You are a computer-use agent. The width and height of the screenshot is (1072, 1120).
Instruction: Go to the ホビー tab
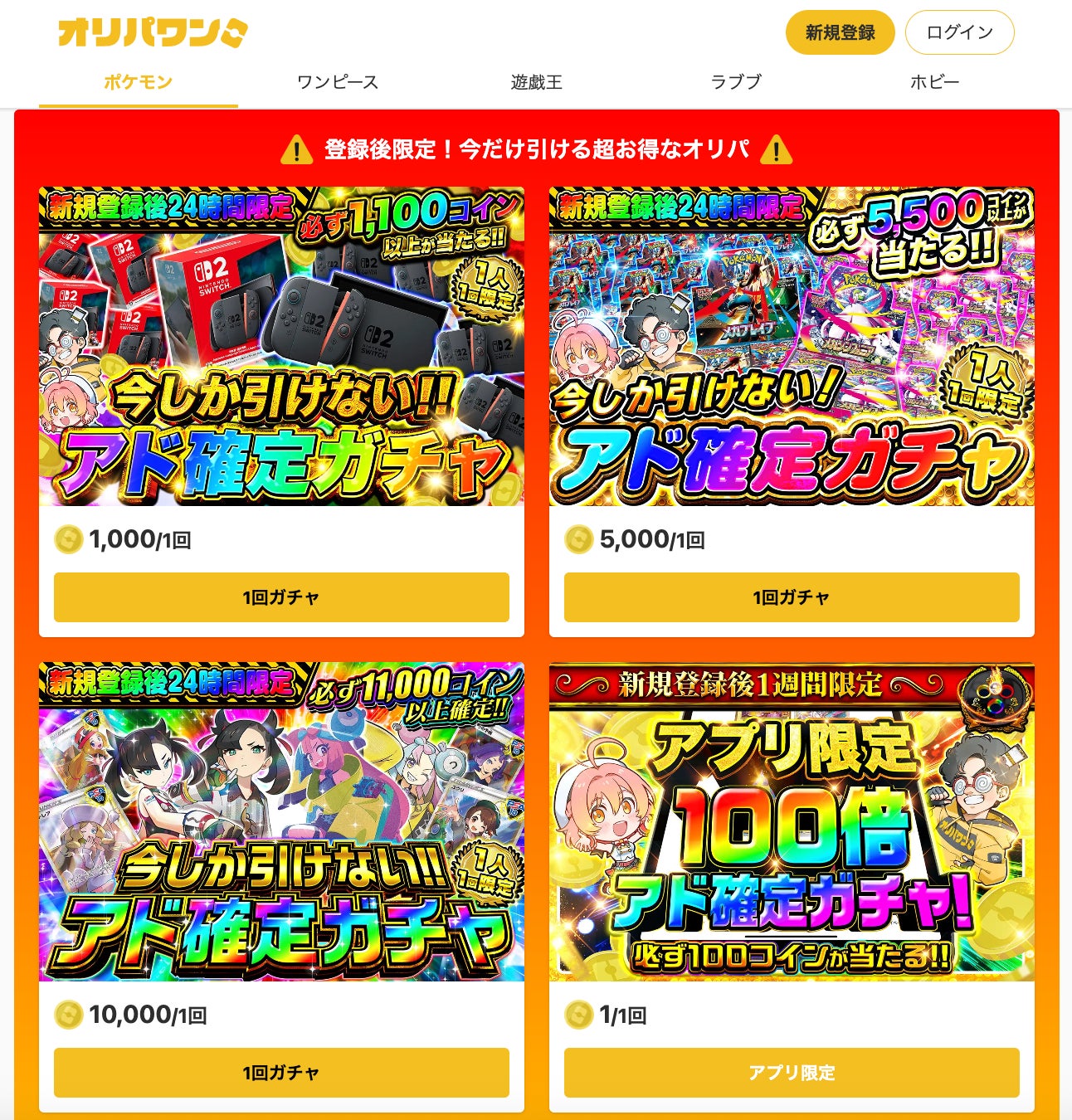pyautogui.click(x=934, y=82)
